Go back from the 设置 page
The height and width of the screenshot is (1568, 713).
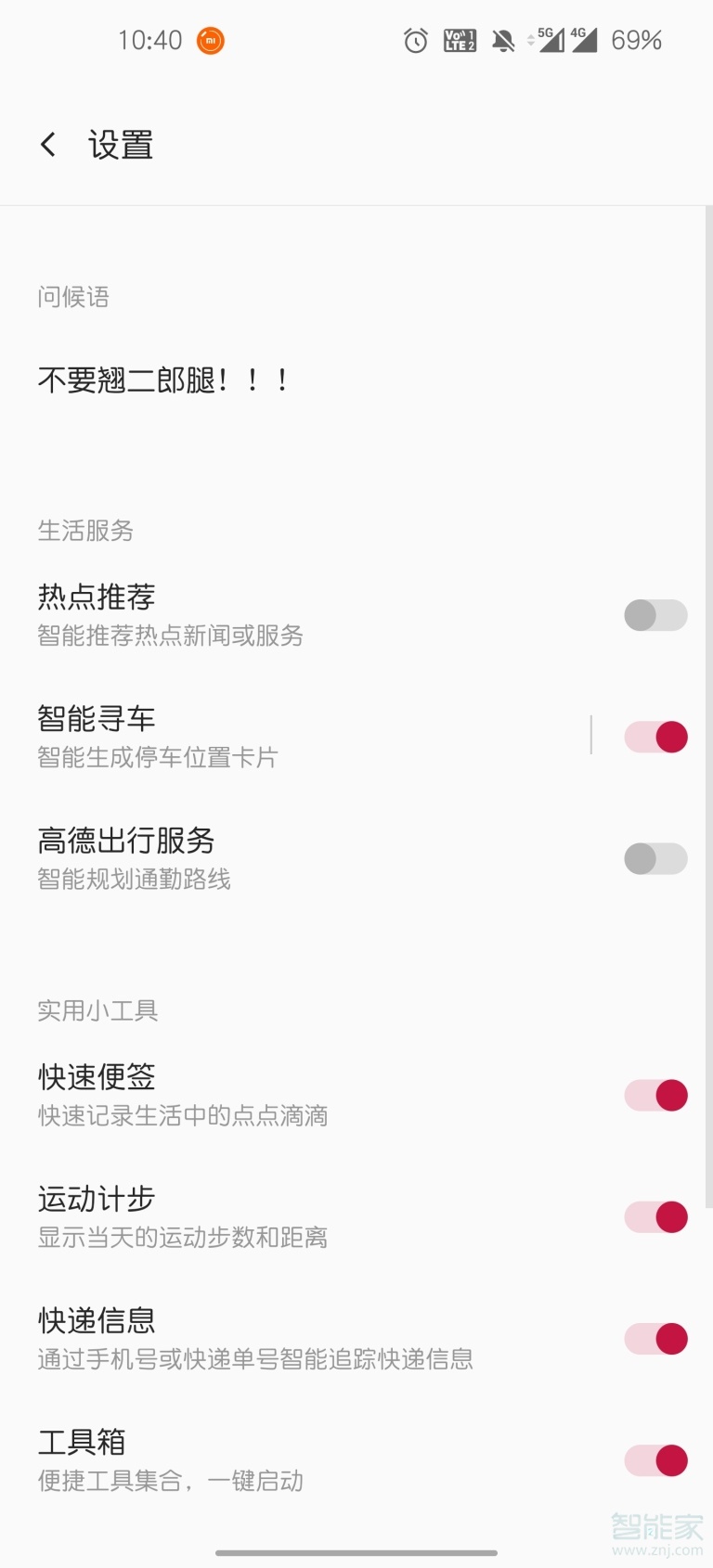pos(48,145)
